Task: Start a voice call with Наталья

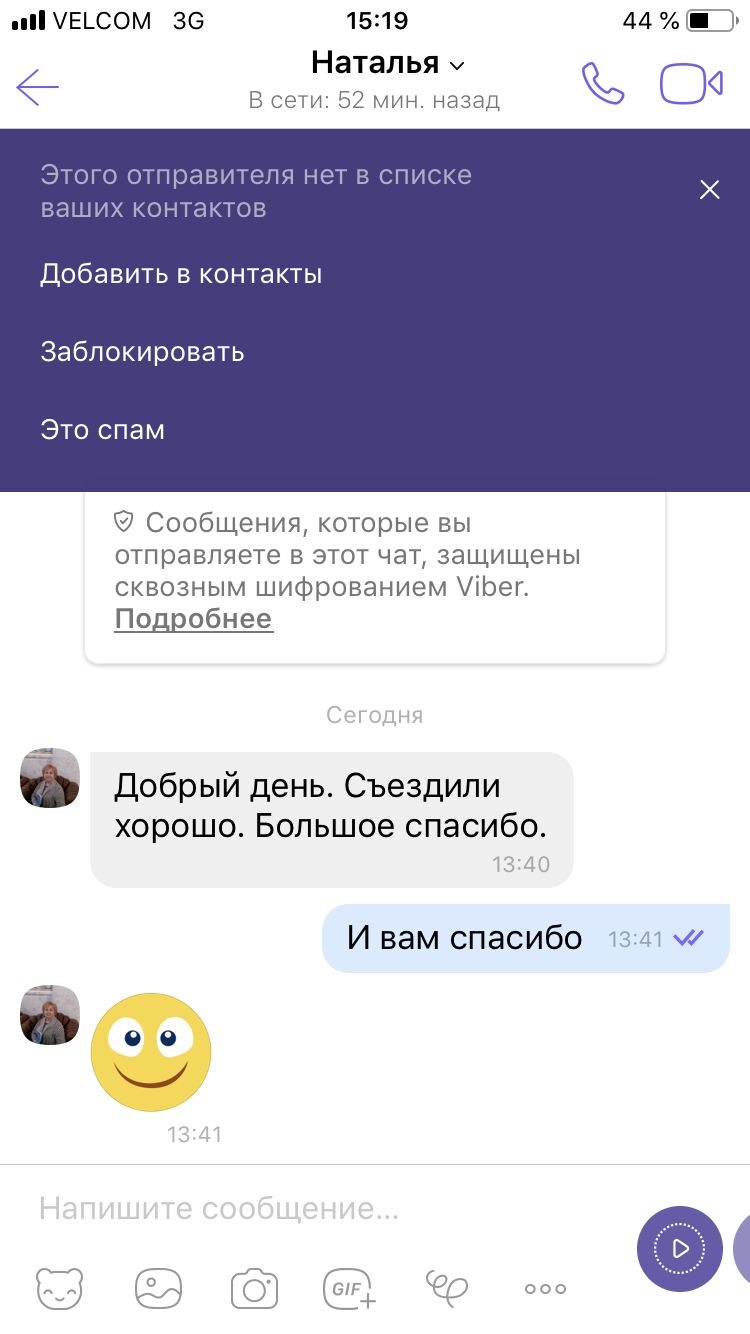Action: (x=602, y=84)
